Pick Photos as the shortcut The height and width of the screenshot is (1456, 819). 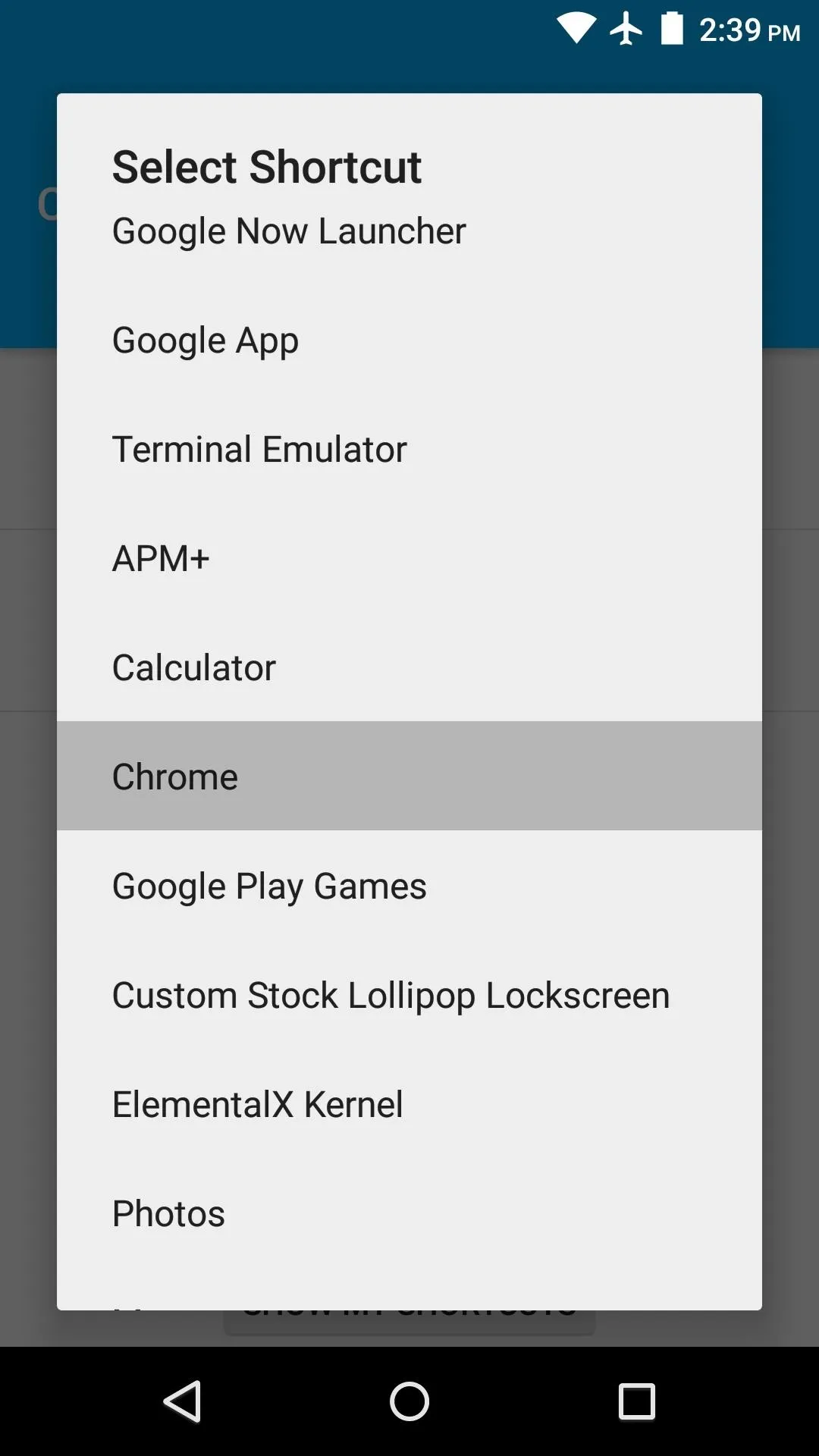point(409,1213)
